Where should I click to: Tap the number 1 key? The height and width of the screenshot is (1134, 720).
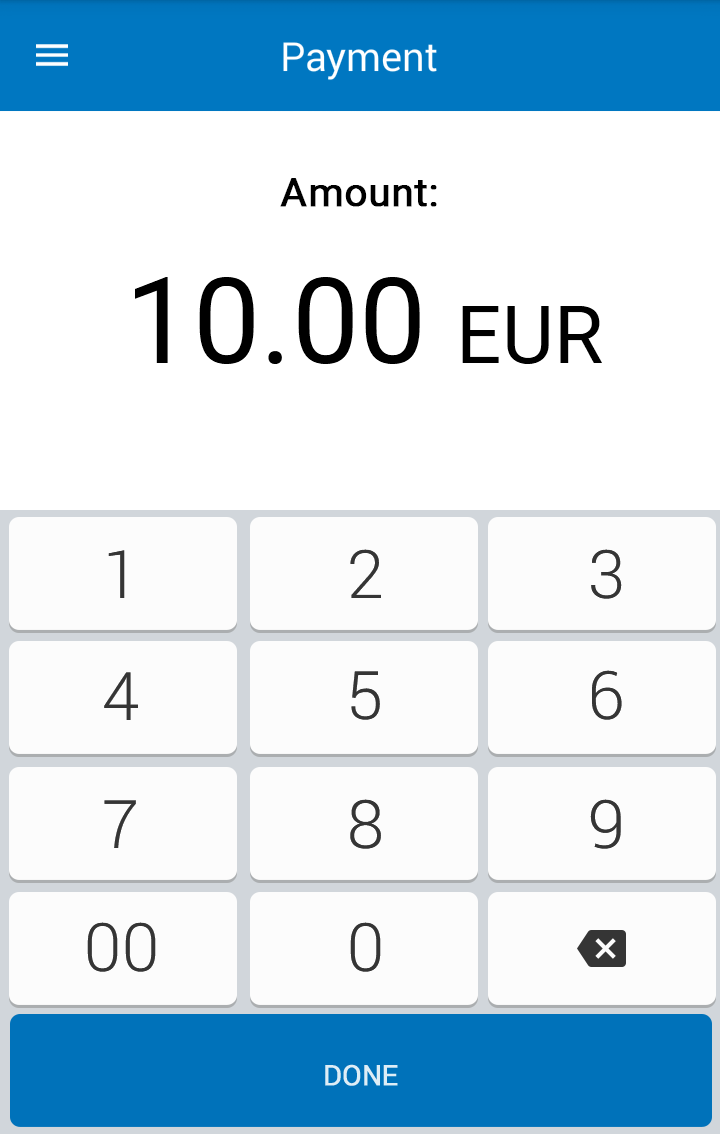point(122,573)
